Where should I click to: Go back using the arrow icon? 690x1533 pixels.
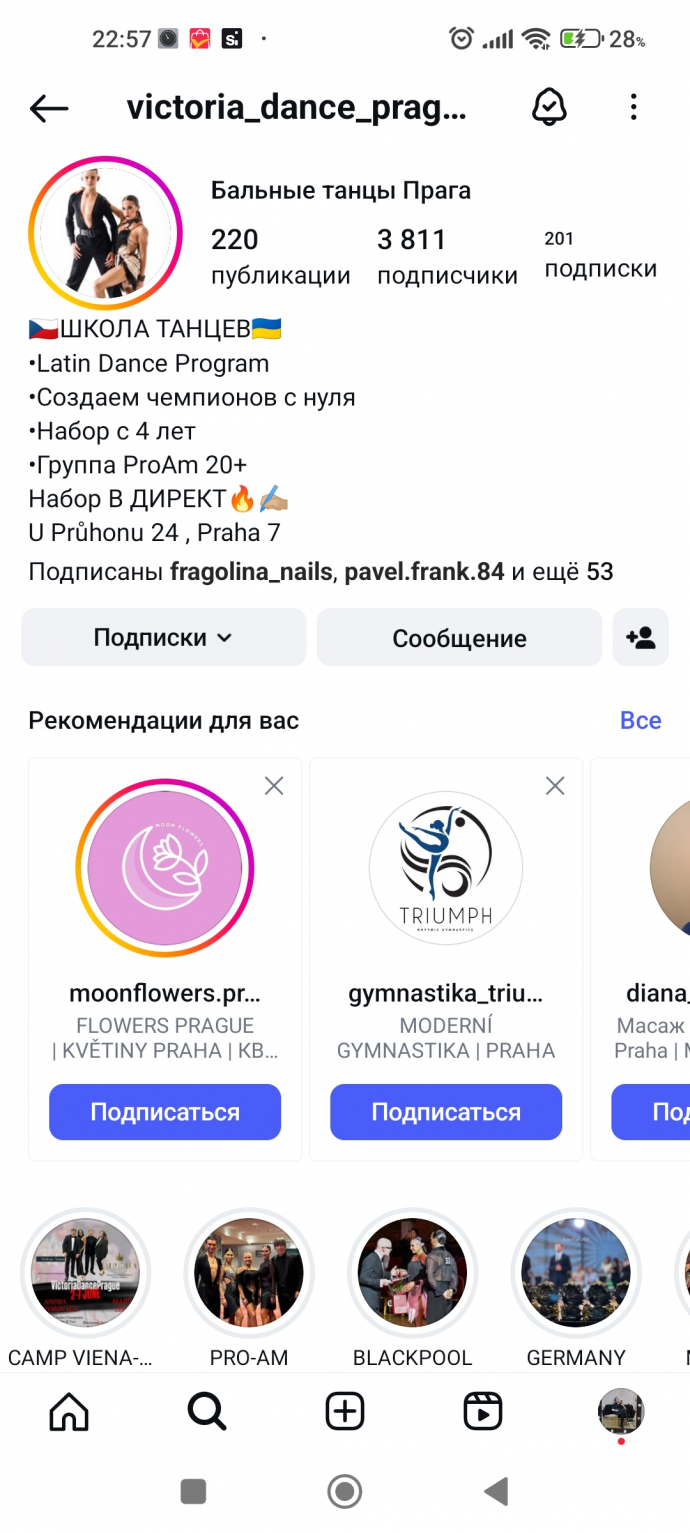point(49,108)
